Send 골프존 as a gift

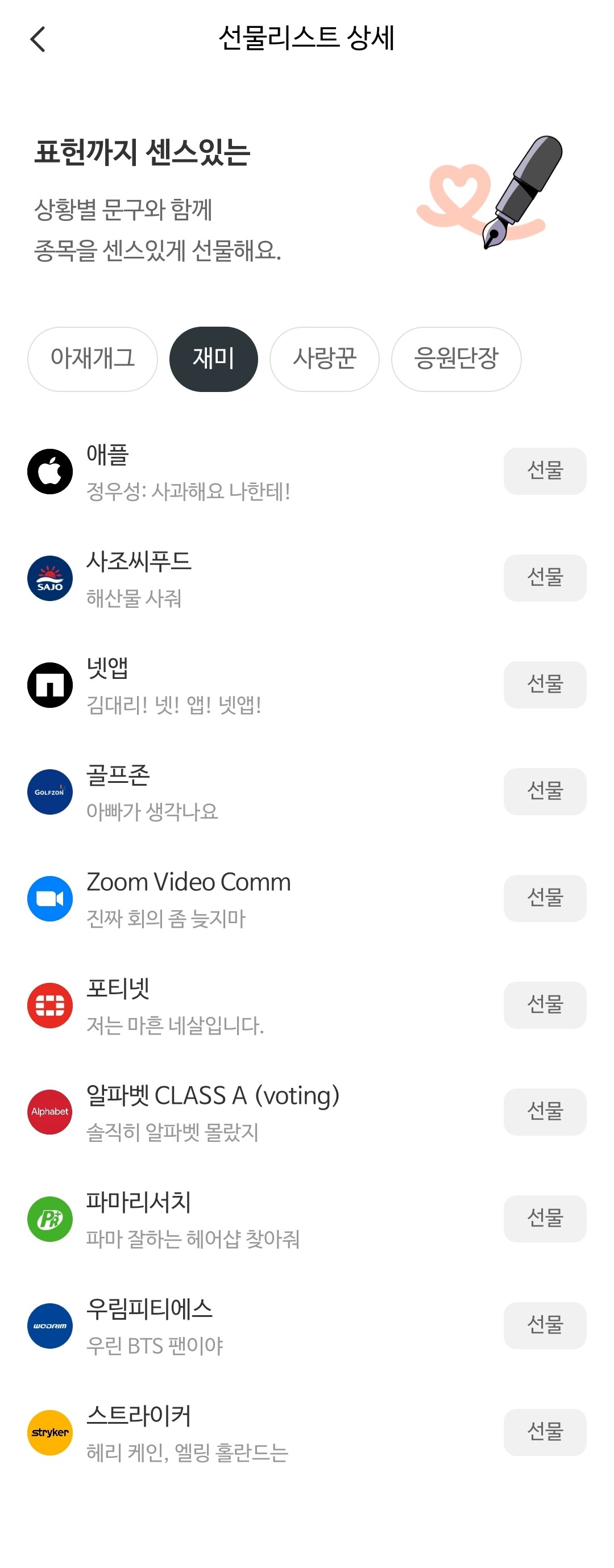545,791
